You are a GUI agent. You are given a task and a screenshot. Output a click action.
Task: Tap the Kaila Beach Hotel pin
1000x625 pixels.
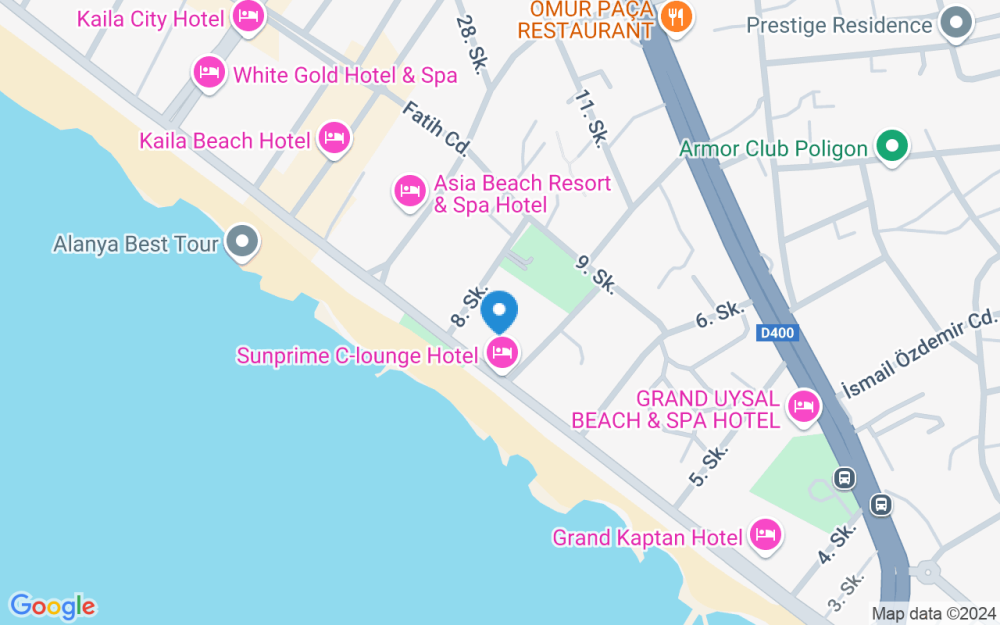335,139
